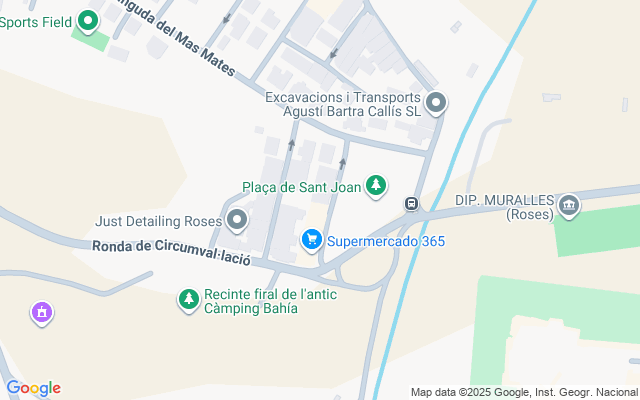Open the unlabeled purple map marker
Image resolution: width=640 pixels, height=400 pixels.
point(41,313)
